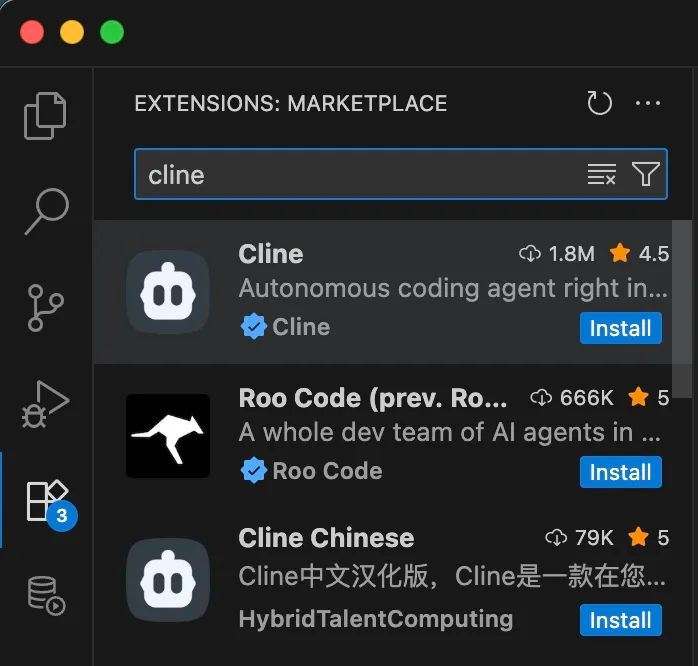Screen dimensions: 698x666
Task: Select the Extensions view icon
Action: [46, 499]
